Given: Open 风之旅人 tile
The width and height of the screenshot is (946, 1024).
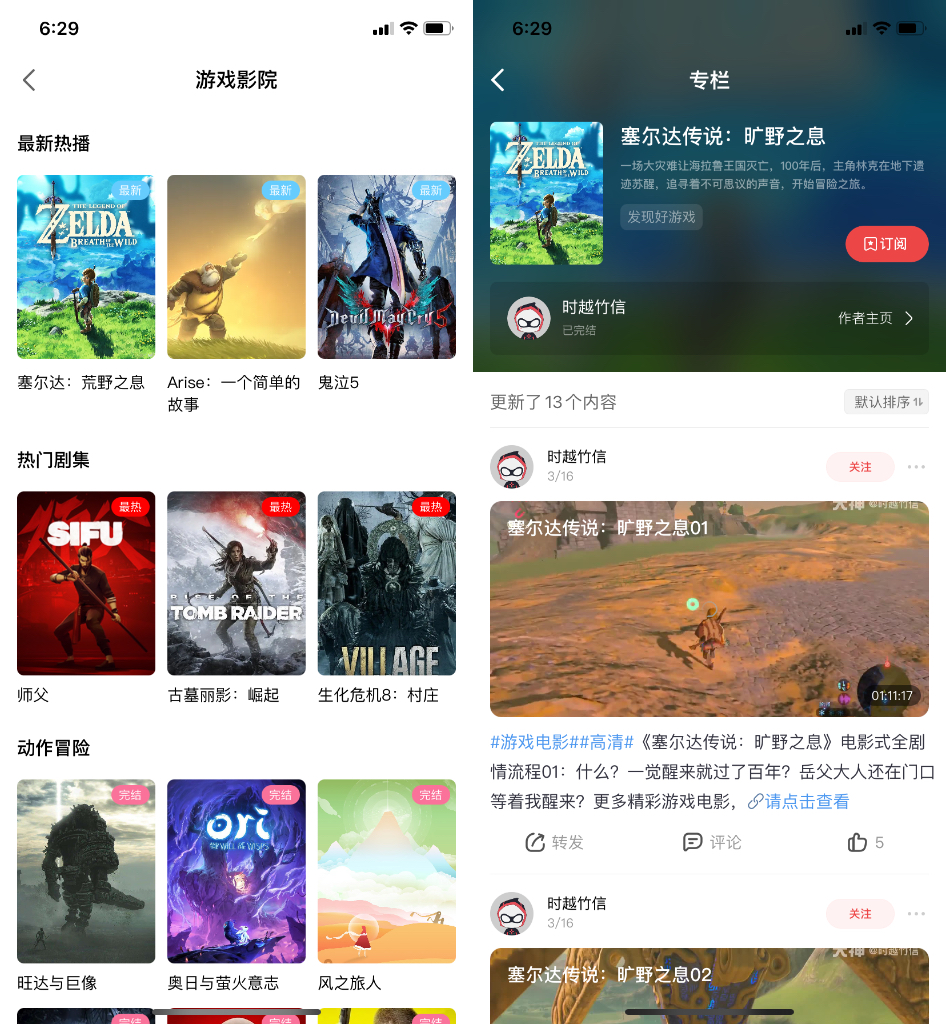Looking at the screenshot, I should [386, 871].
